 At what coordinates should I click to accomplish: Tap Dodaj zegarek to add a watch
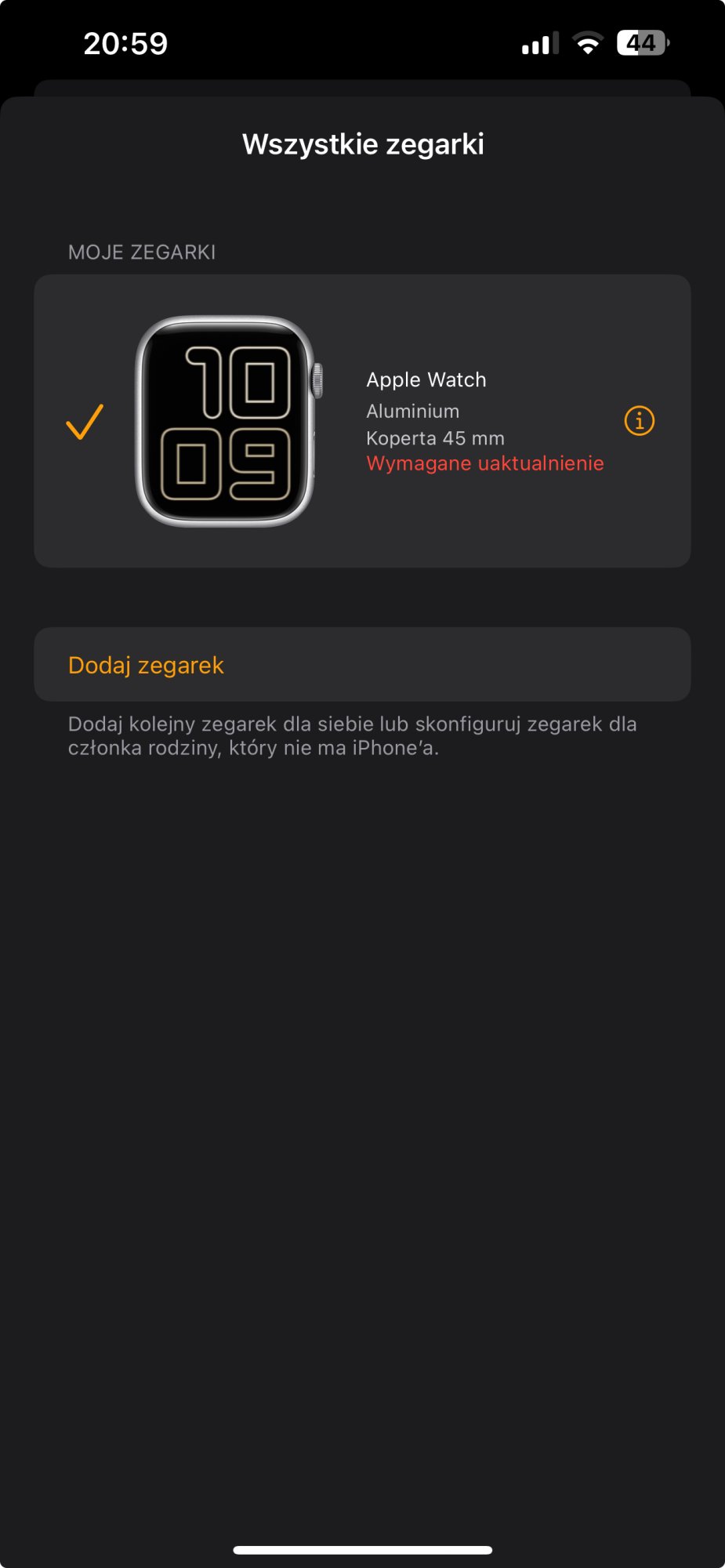[x=147, y=665]
